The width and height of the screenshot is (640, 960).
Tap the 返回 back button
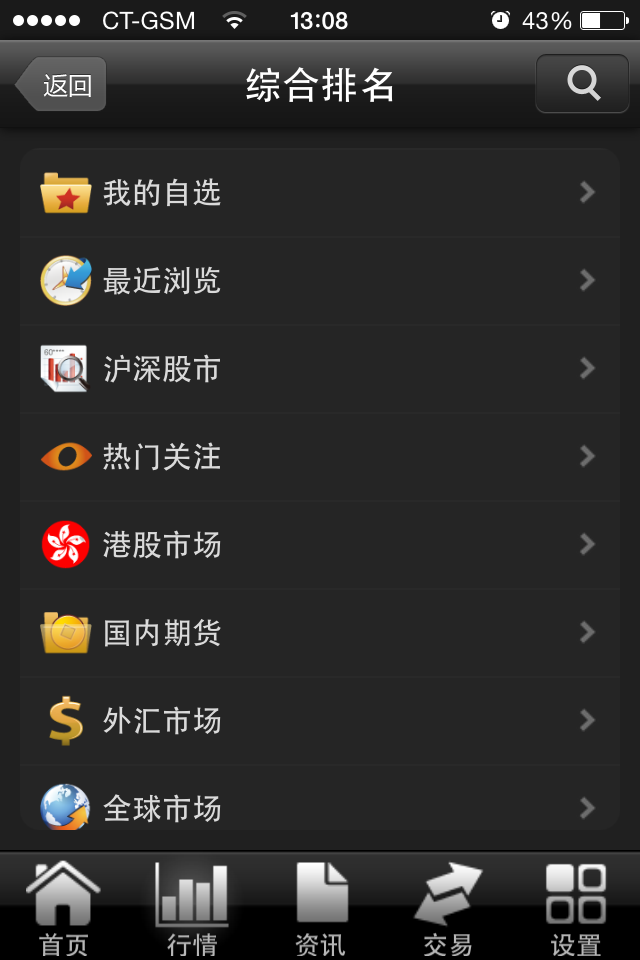point(62,85)
